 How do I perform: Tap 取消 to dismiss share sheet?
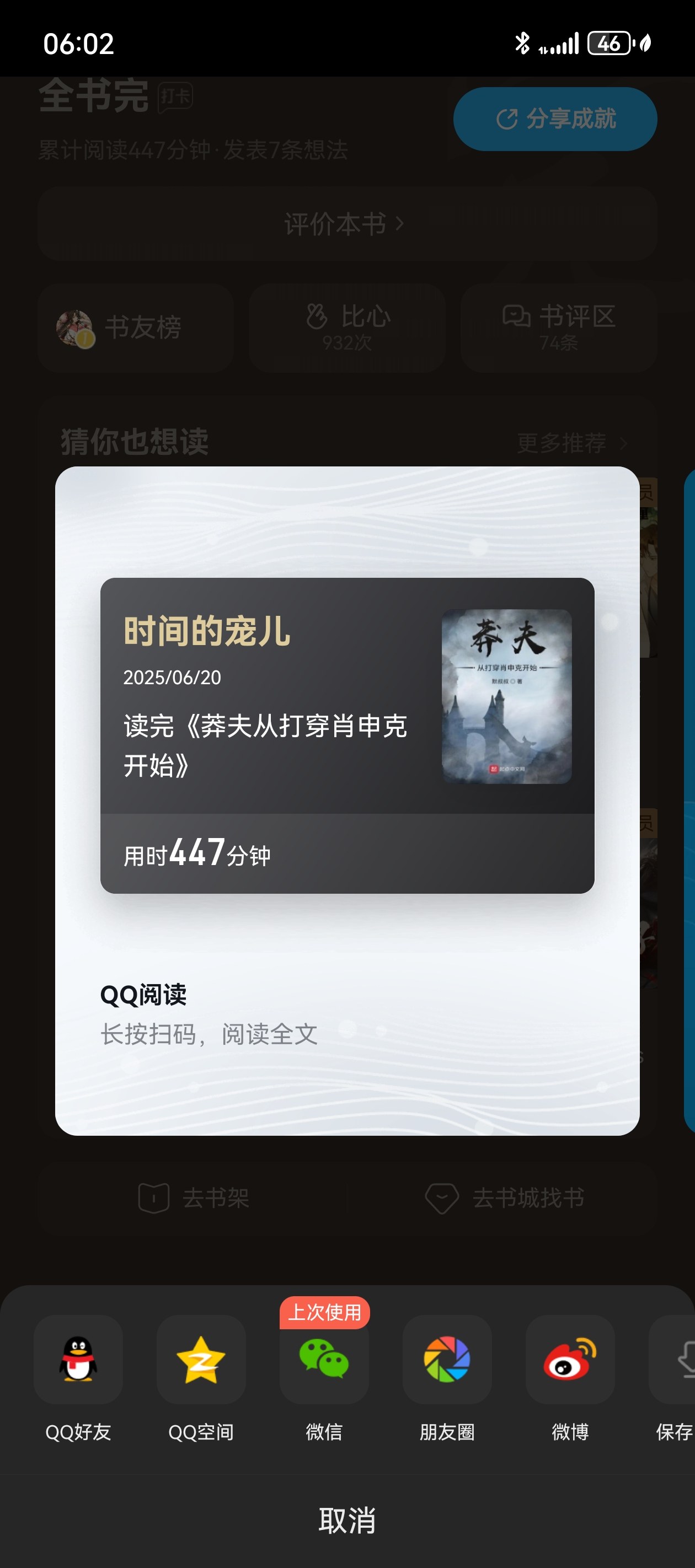tap(347, 1520)
